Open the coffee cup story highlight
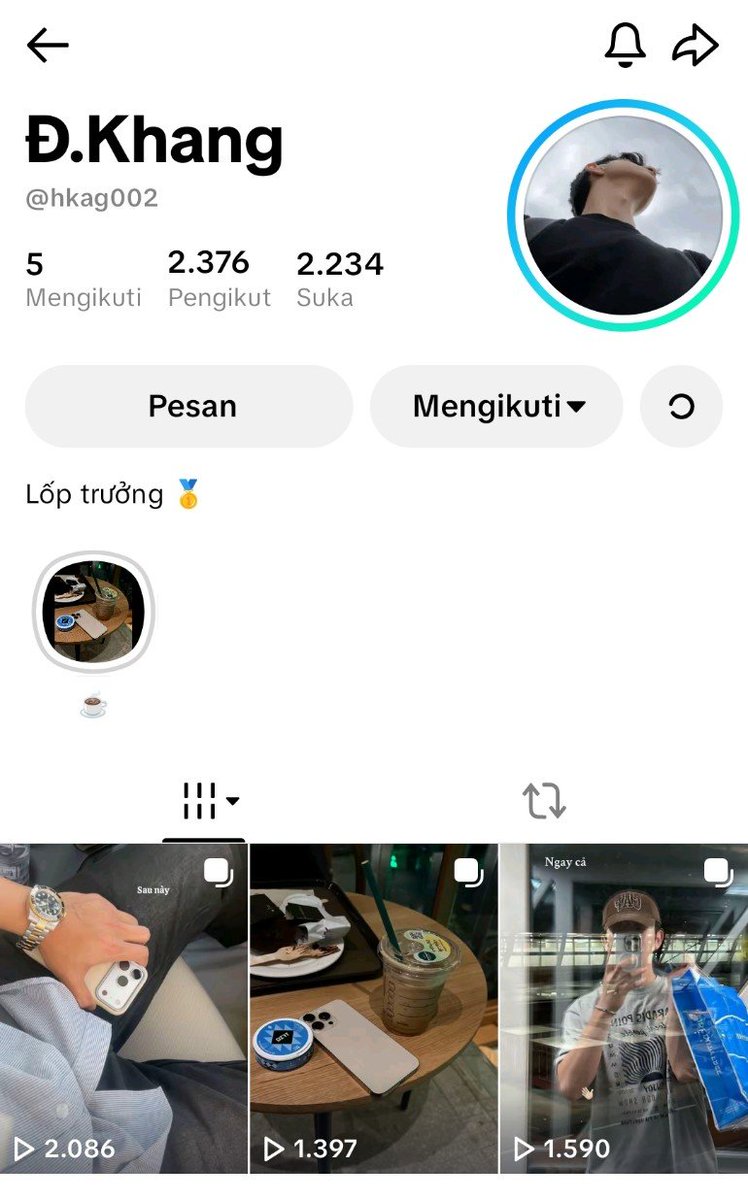Image resolution: width=748 pixels, height=1200 pixels. pyautogui.click(x=93, y=610)
